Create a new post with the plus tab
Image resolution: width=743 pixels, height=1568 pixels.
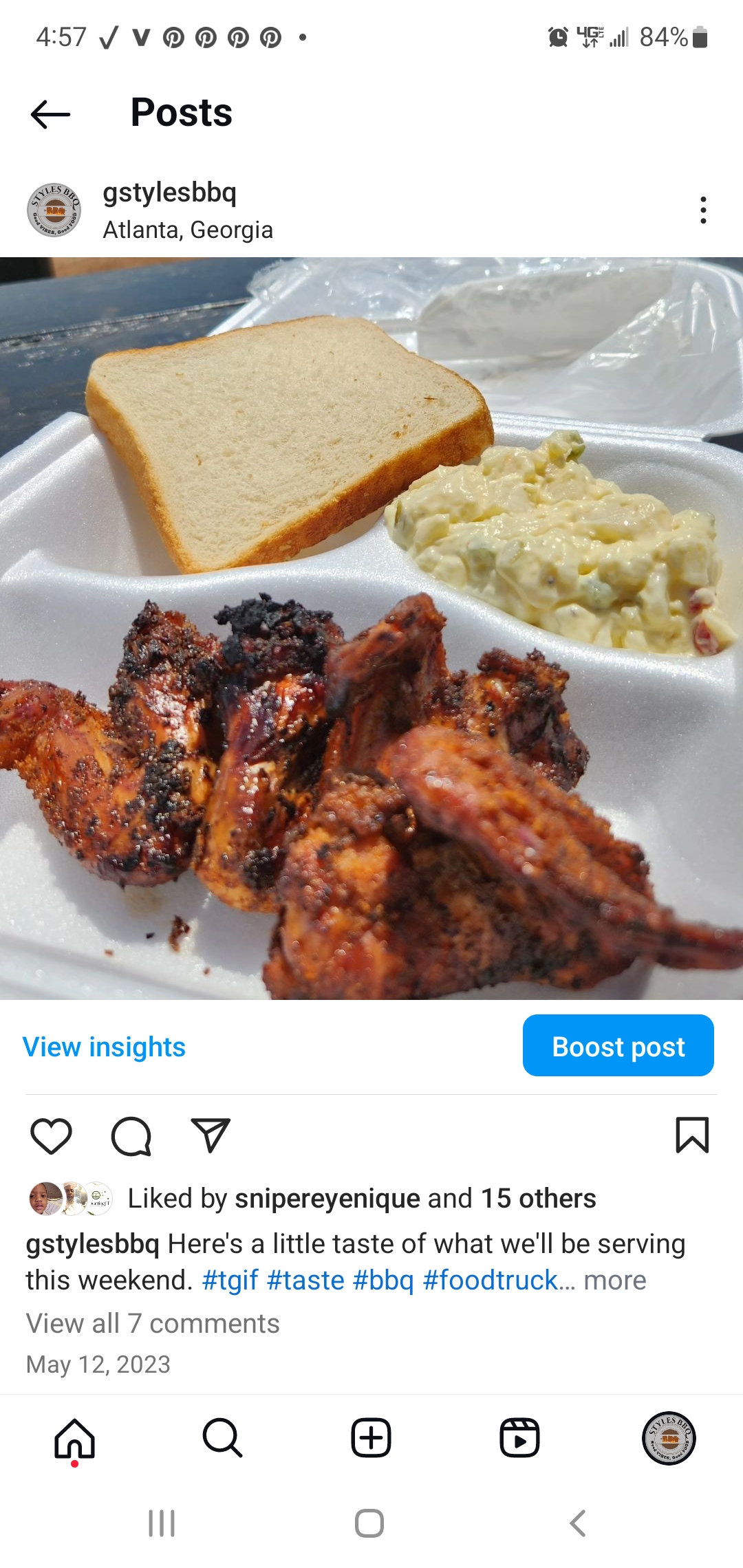pyautogui.click(x=371, y=1438)
